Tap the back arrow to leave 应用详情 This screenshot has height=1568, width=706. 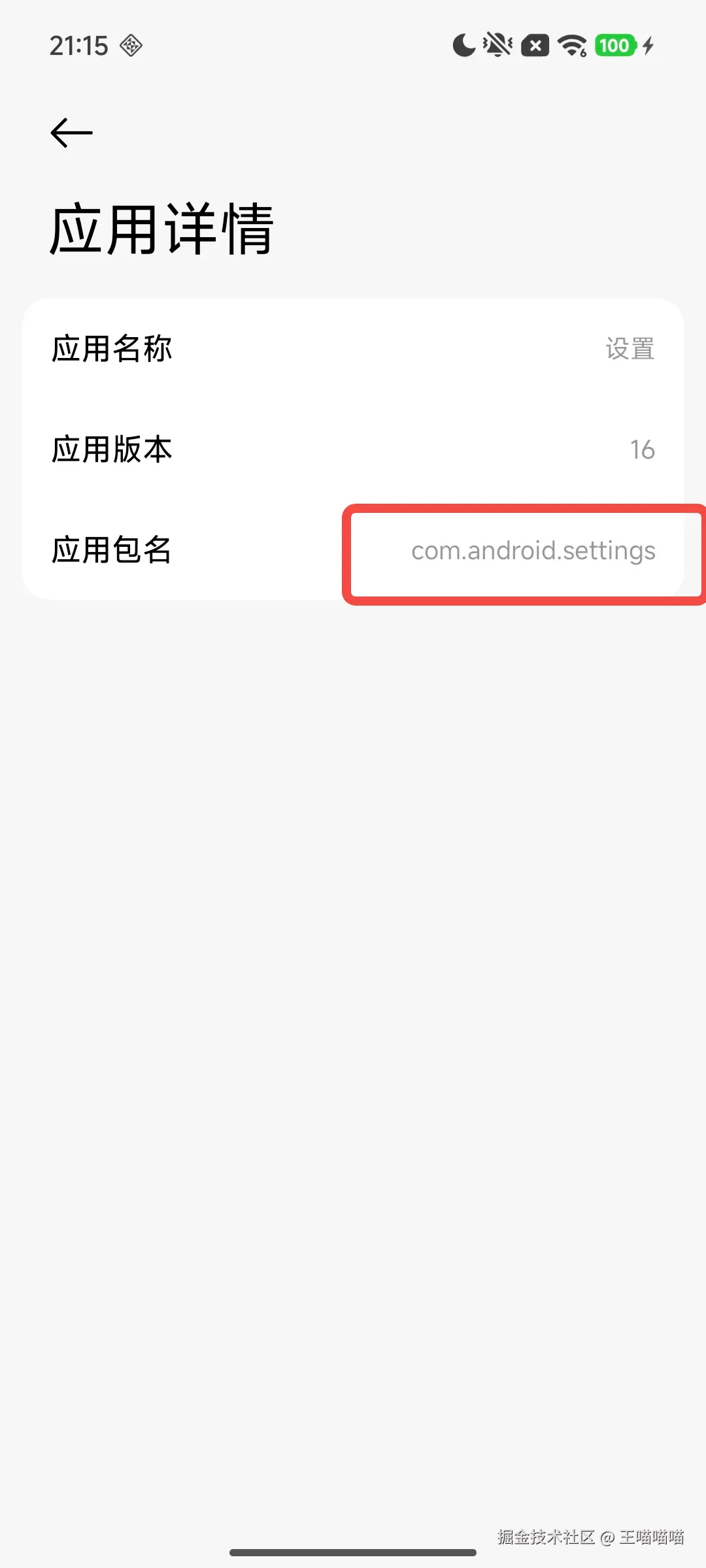[x=71, y=132]
